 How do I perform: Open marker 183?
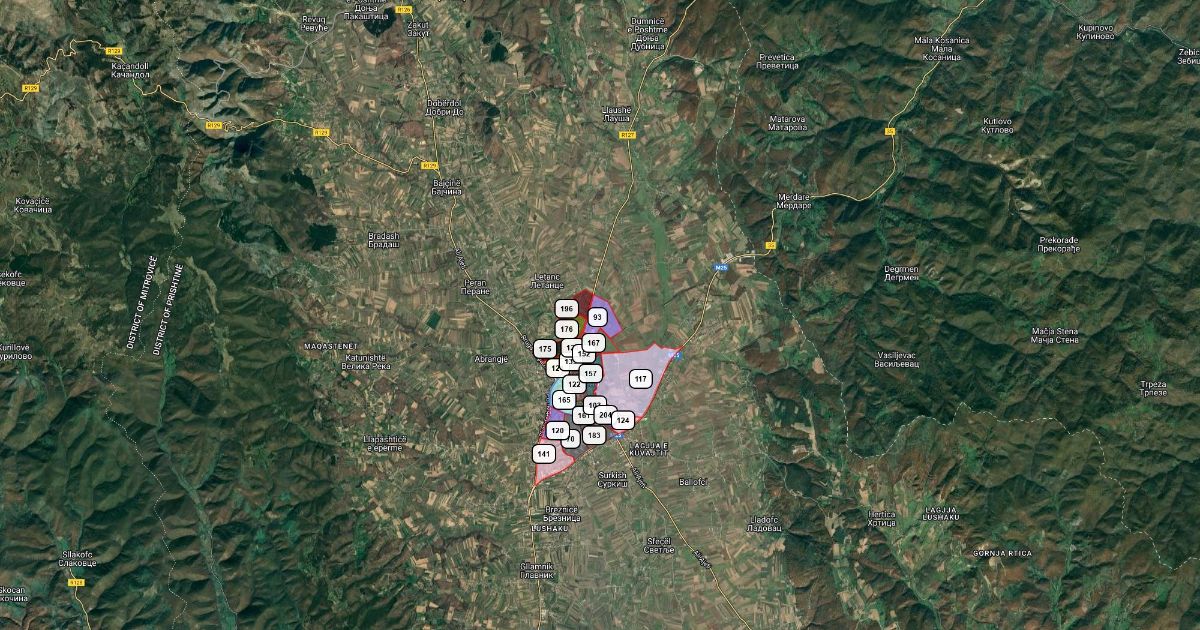coord(594,436)
